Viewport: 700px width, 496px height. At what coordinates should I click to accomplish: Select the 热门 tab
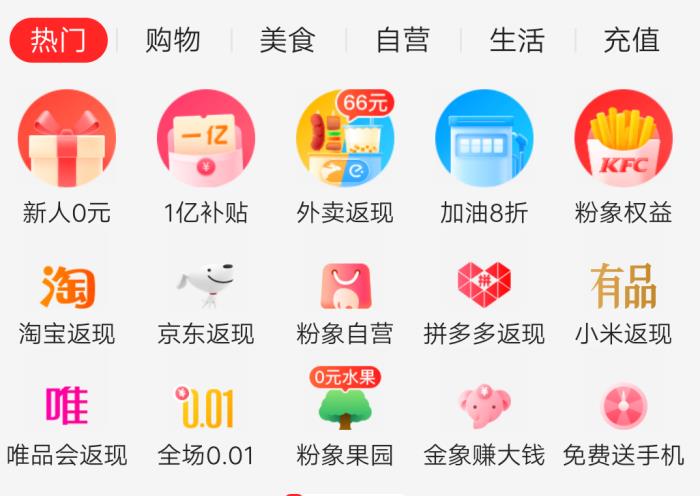[58, 40]
